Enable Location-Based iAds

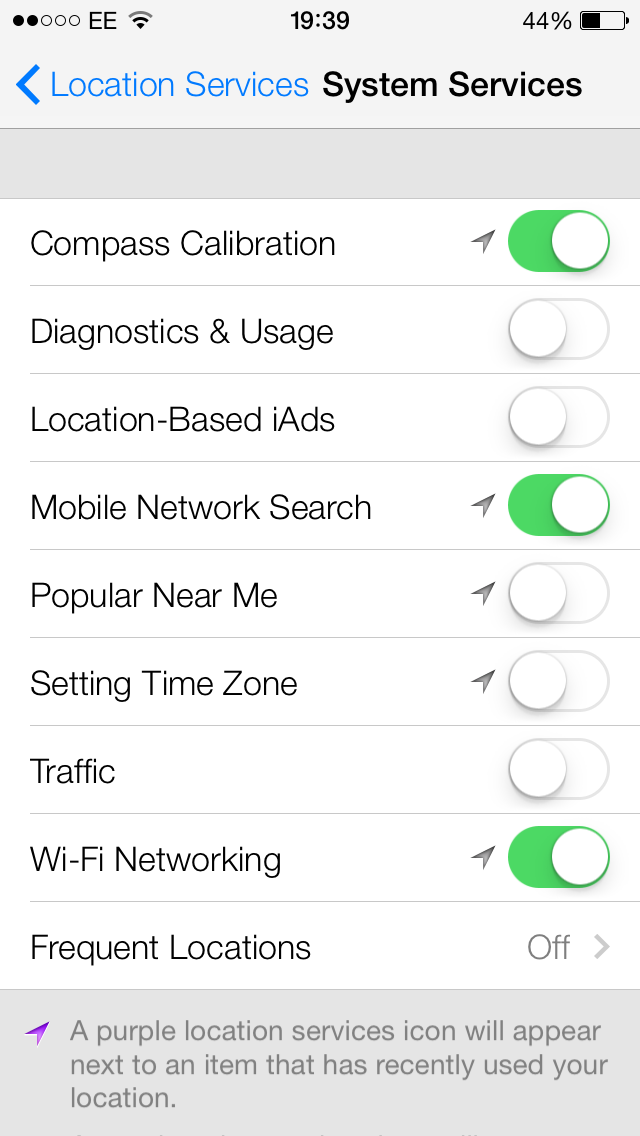click(559, 417)
